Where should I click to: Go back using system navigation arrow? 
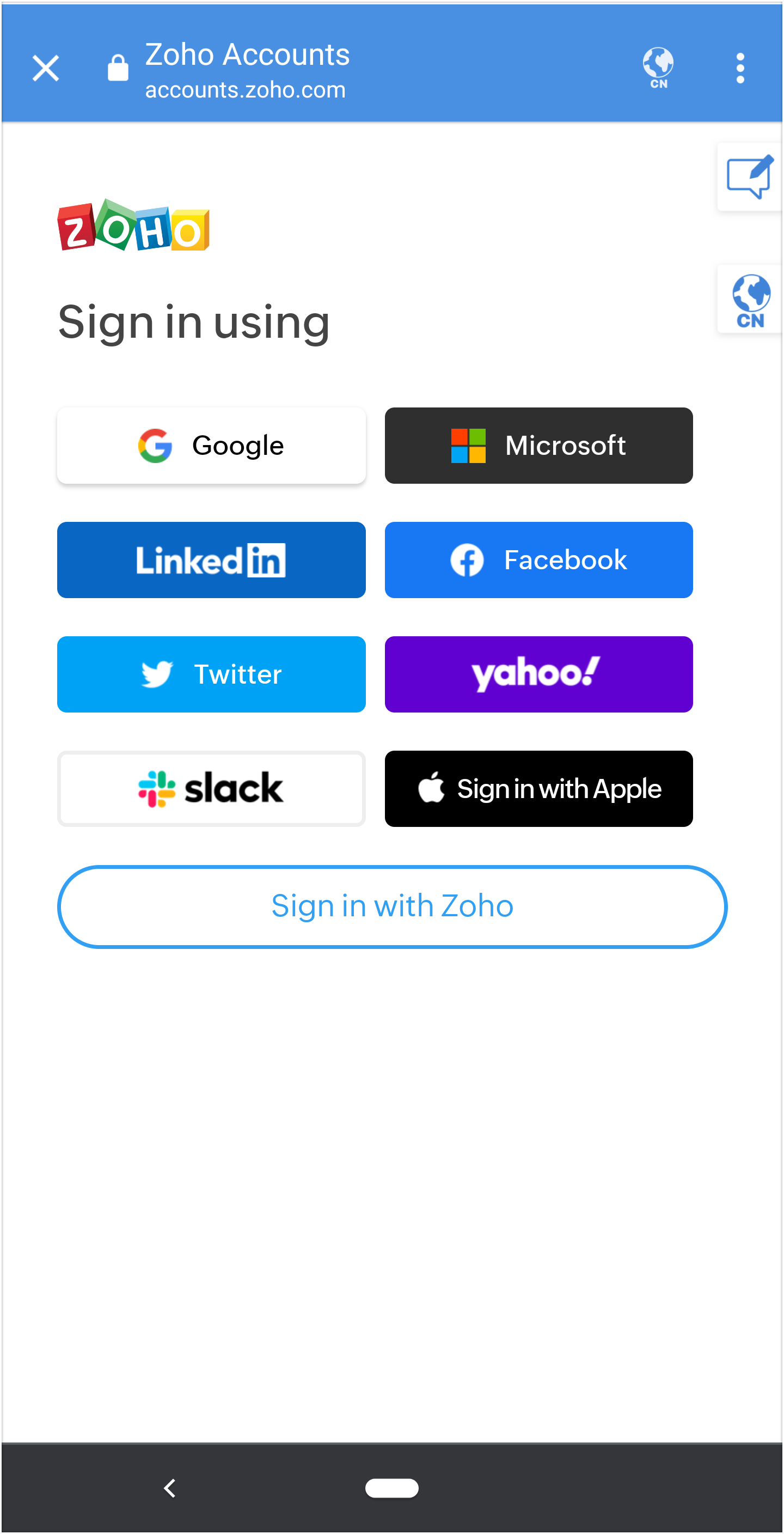pyautogui.click(x=170, y=1488)
